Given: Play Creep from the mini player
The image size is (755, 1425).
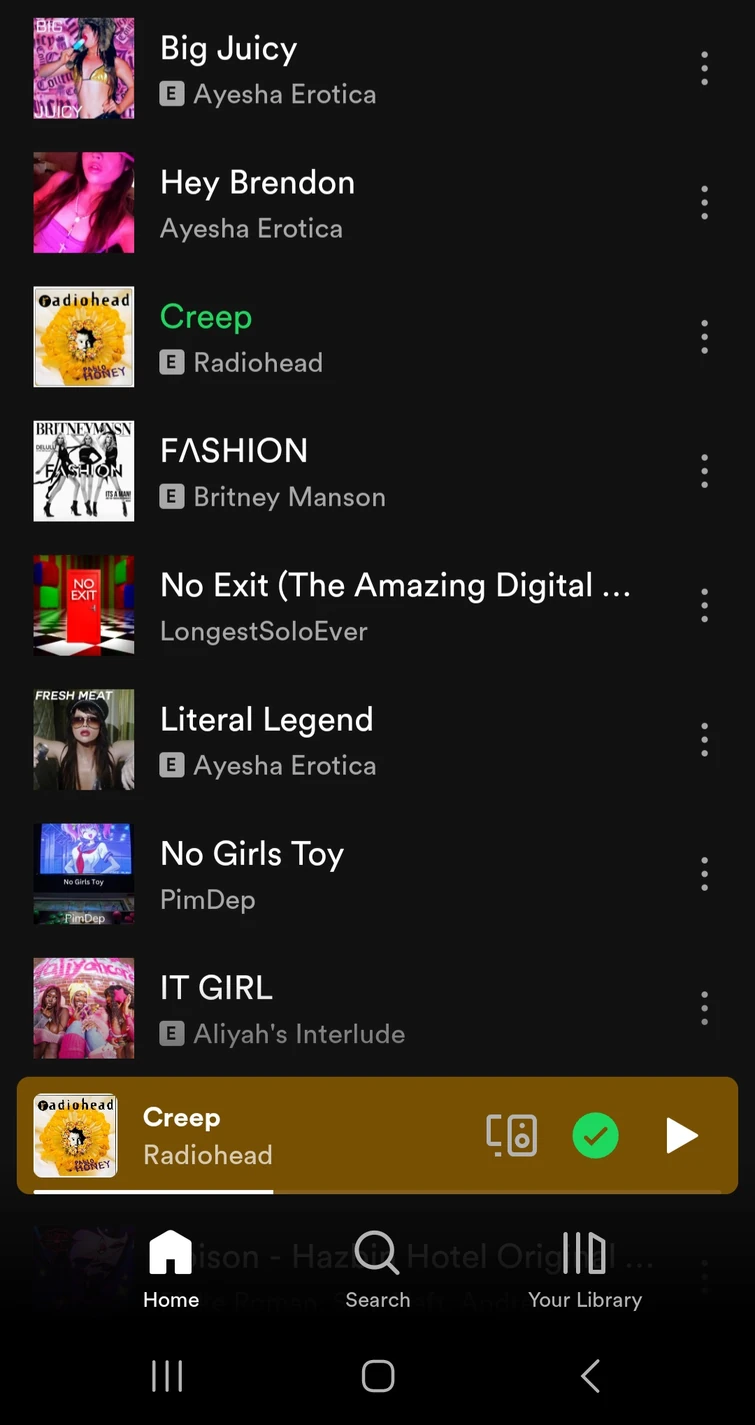Looking at the screenshot, I should pos(681,1135).
